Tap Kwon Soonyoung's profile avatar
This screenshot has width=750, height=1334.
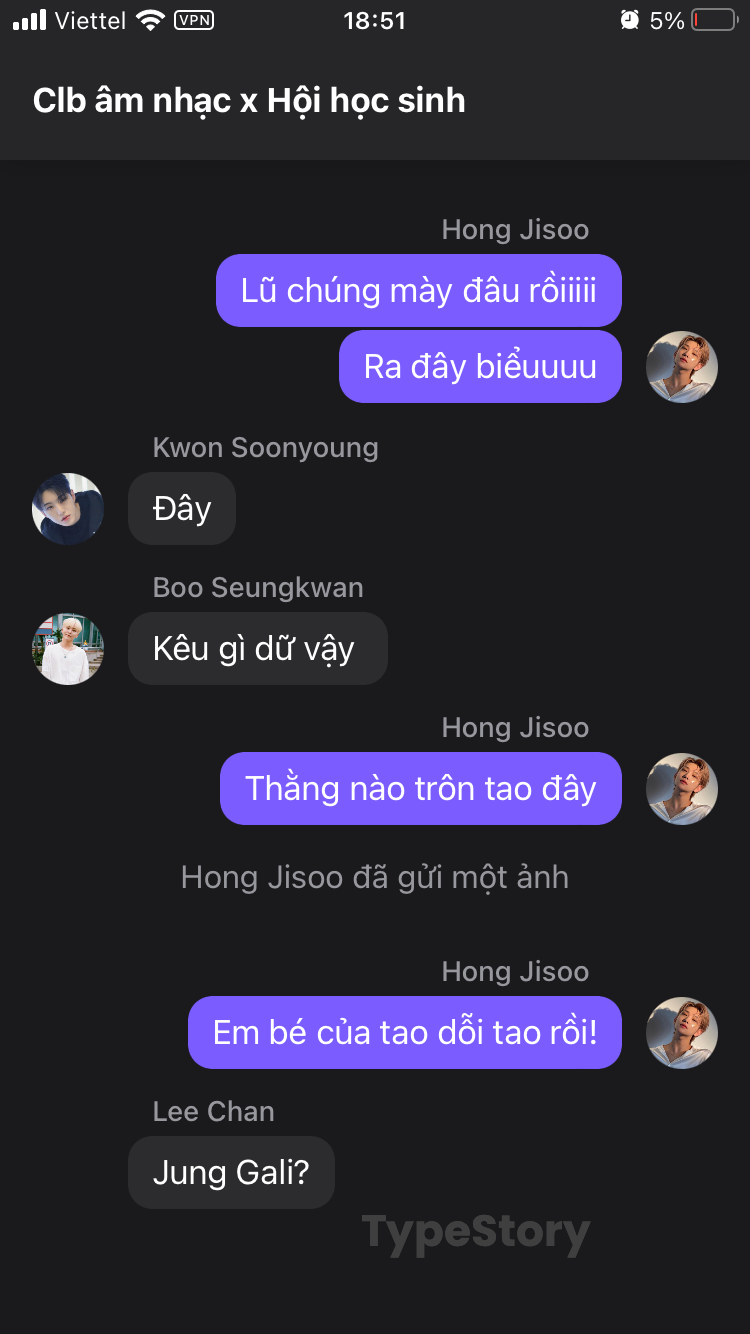click(x=68, y=509)
